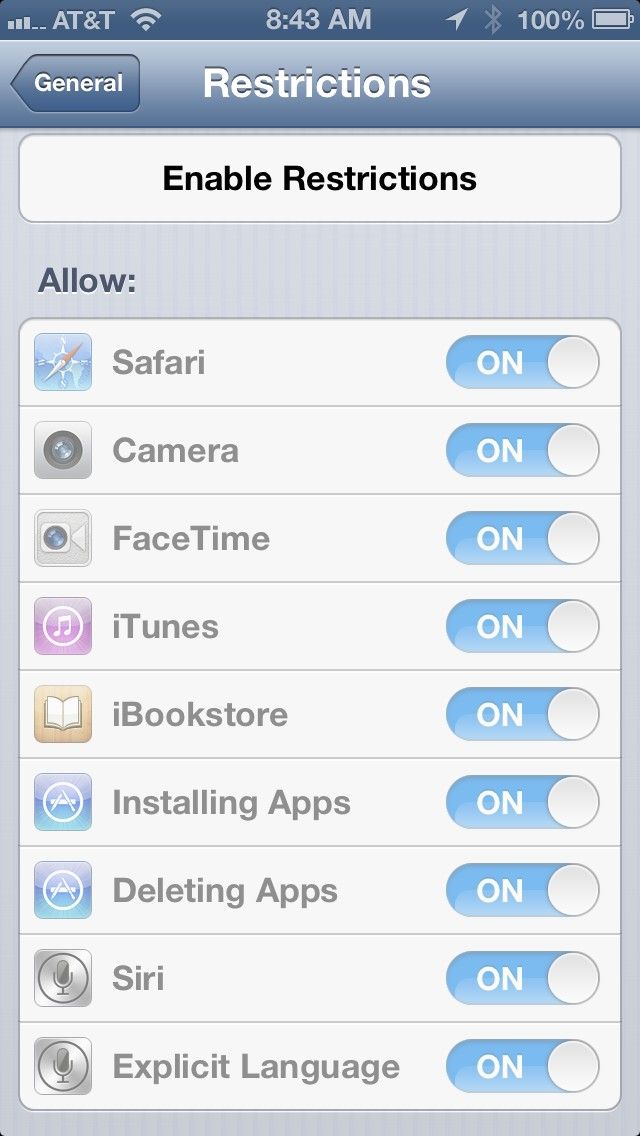Tap Enable Restrictions button
Viewport: 640px width, 1136px height.
click(x=320, y=178)
